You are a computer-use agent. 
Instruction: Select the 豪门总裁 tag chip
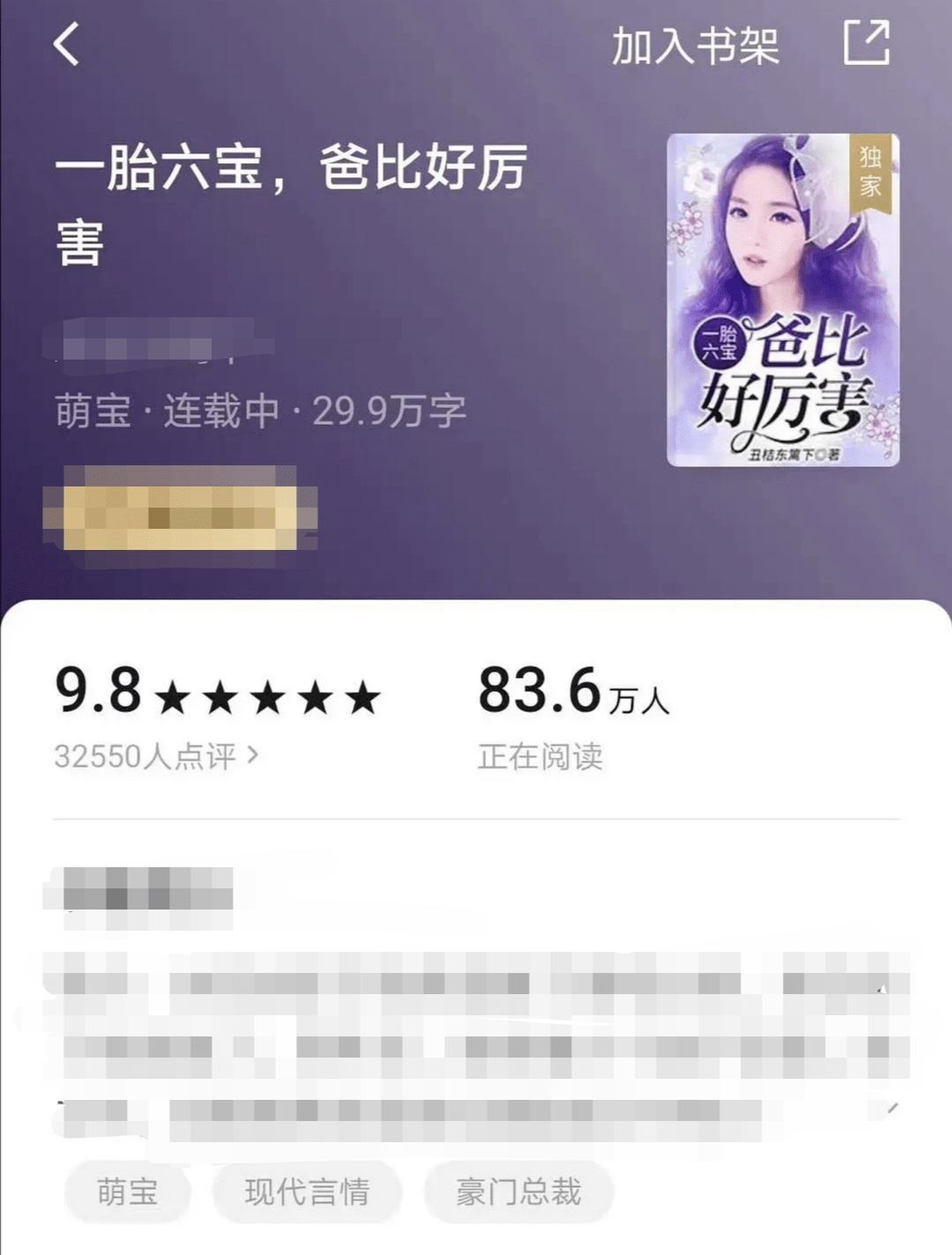[x=518, y=1192]
